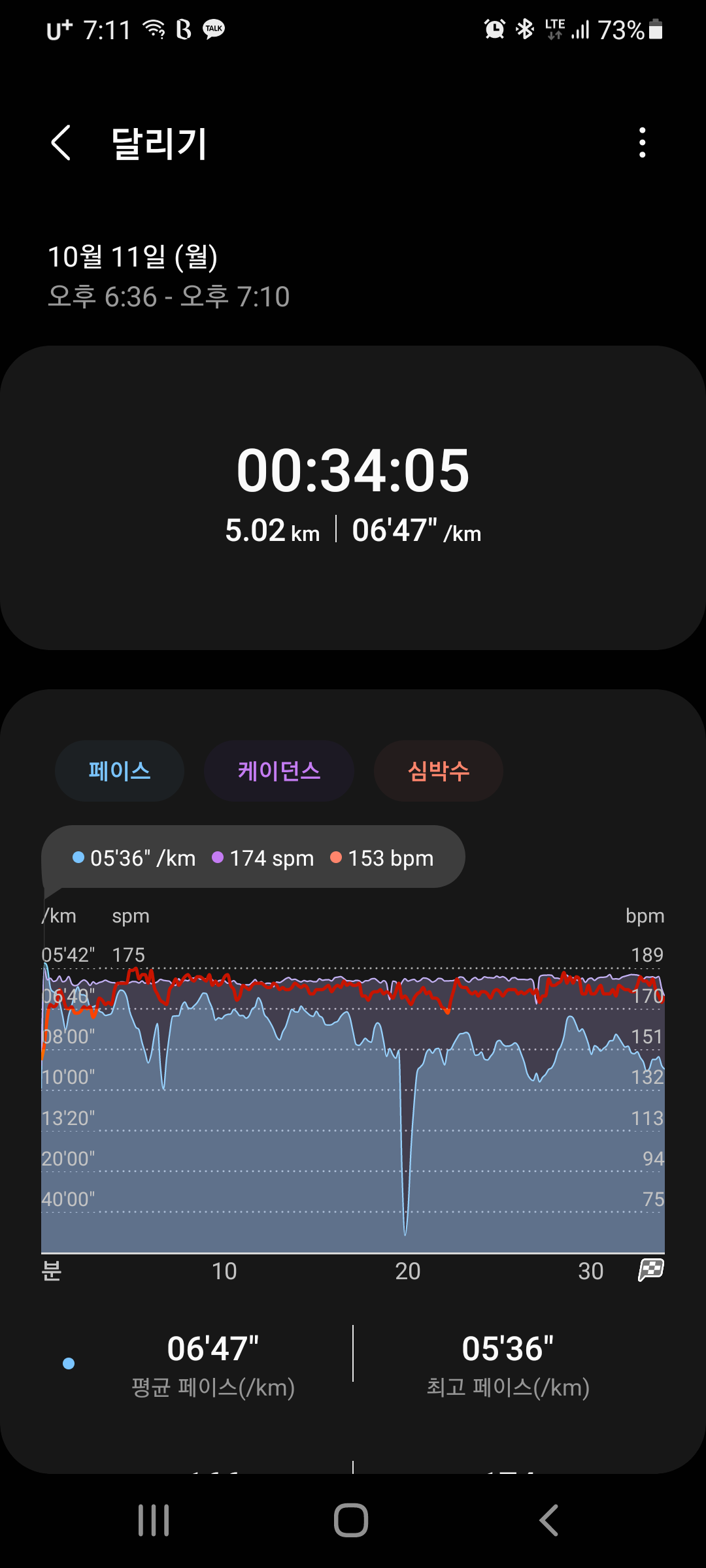706x1568 pixels.
Task: Toggle the 케이던스 chart chip
Action: (279, 771)
